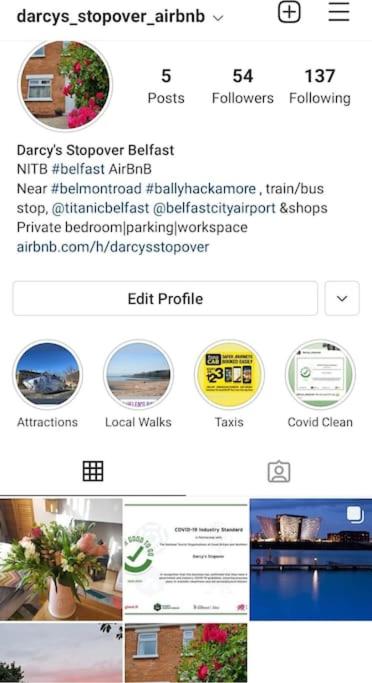Open the Attractions story highlight
372x683 pixels.
47,375
